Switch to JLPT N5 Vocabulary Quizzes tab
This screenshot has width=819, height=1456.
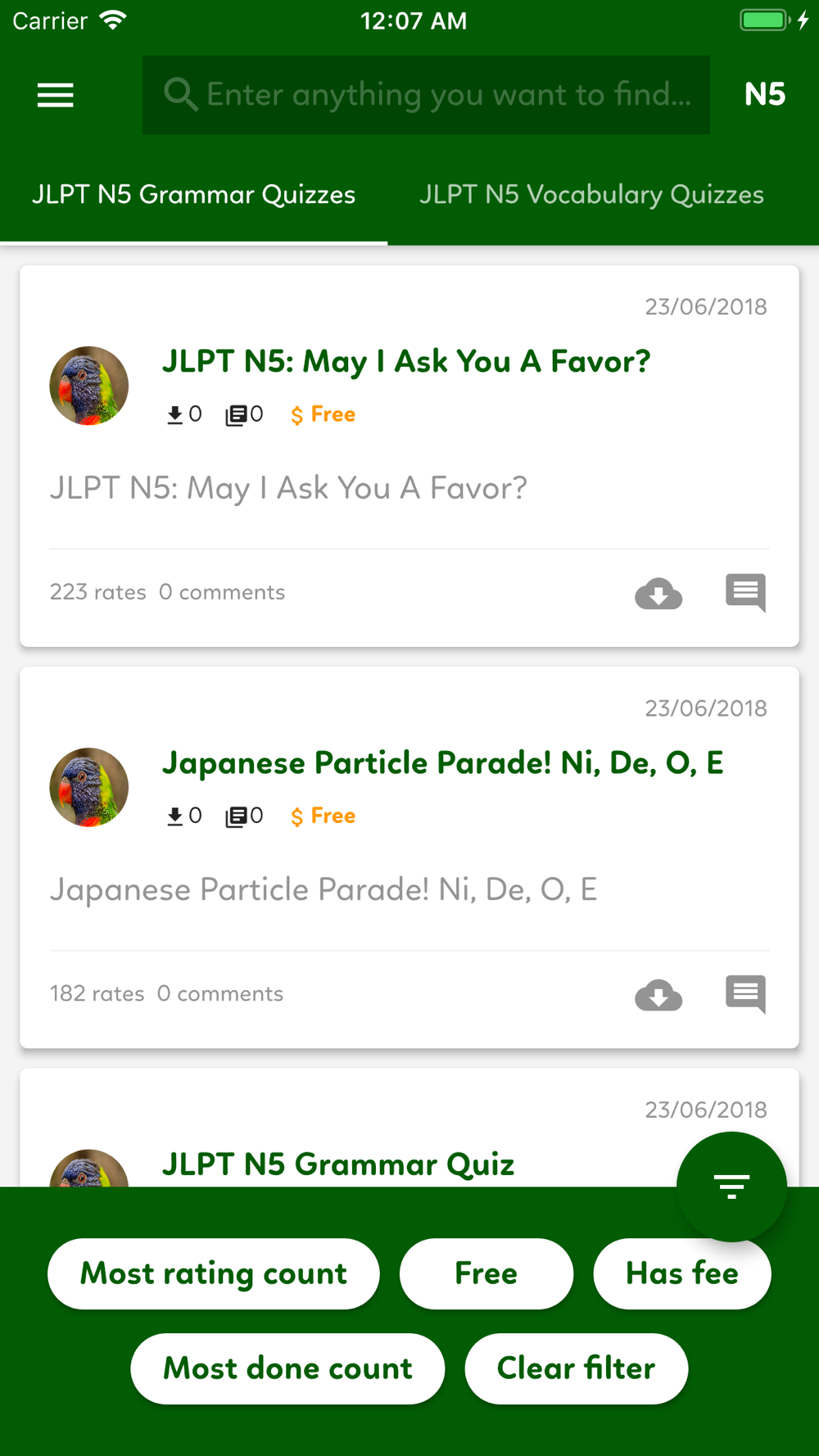pyautogui.click(x=591, y=195)
